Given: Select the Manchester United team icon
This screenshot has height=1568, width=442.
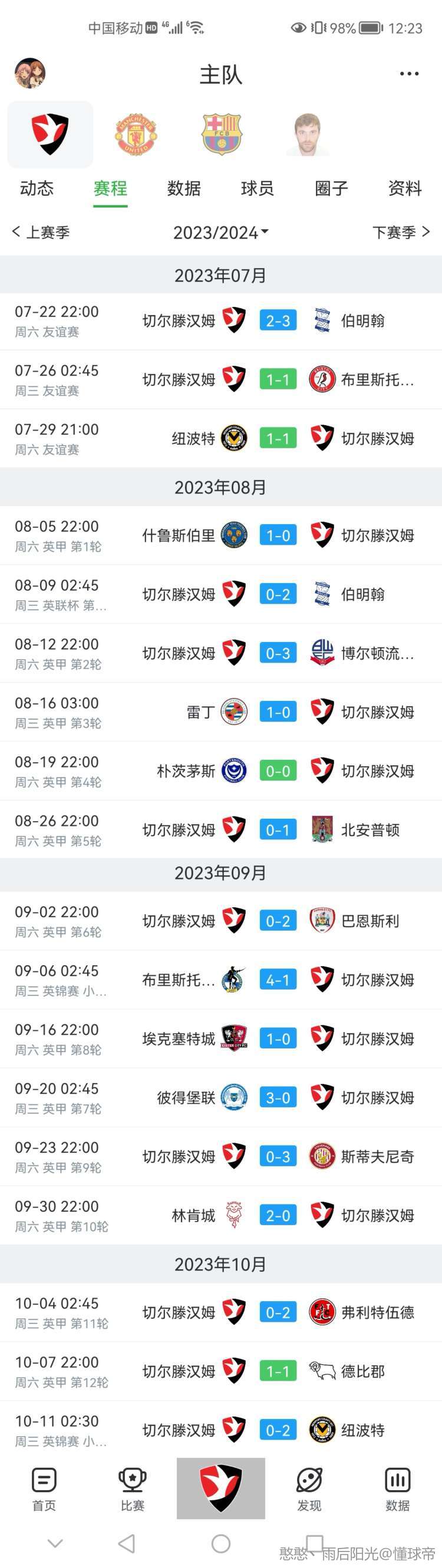Looking at the screenshot, I should pos(136,134).
